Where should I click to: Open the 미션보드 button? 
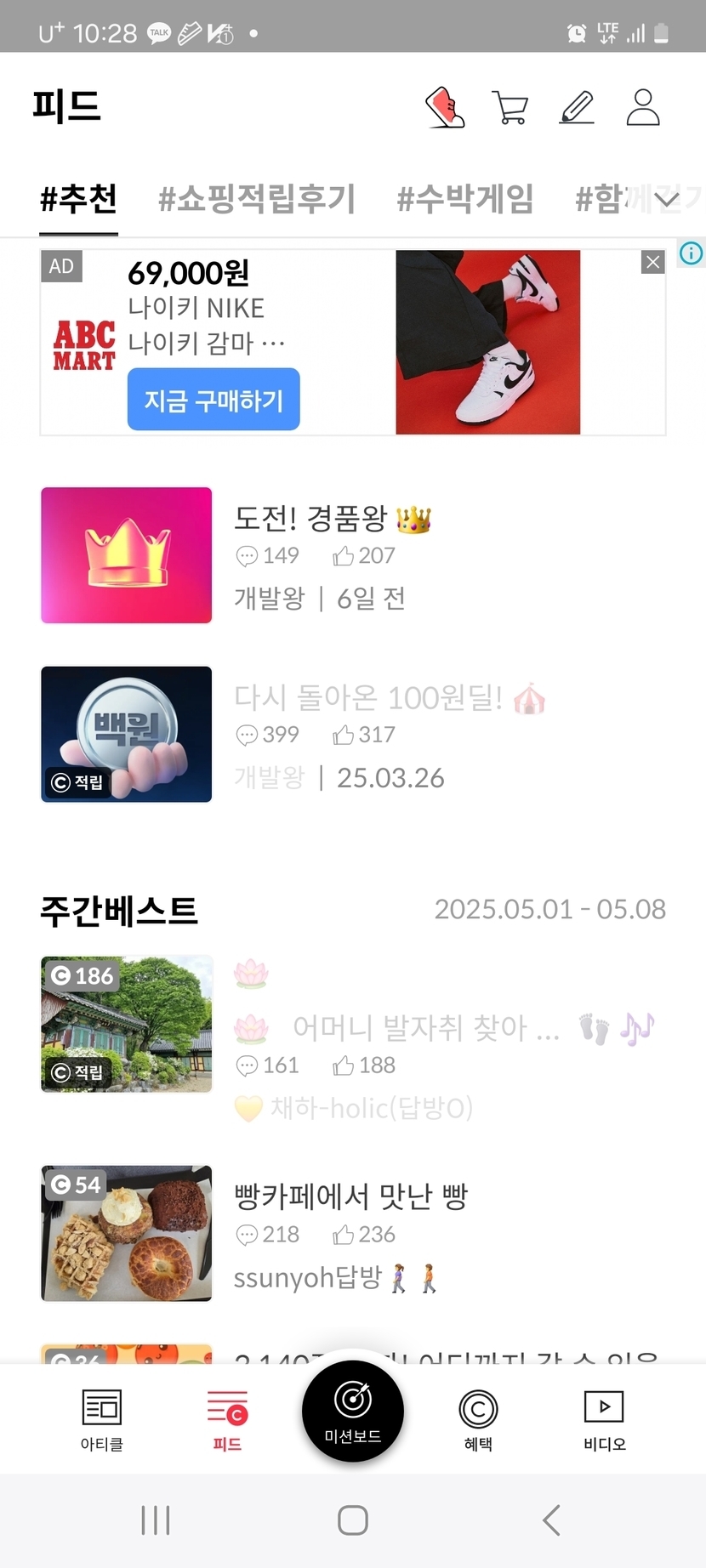tap(353, 1410)
